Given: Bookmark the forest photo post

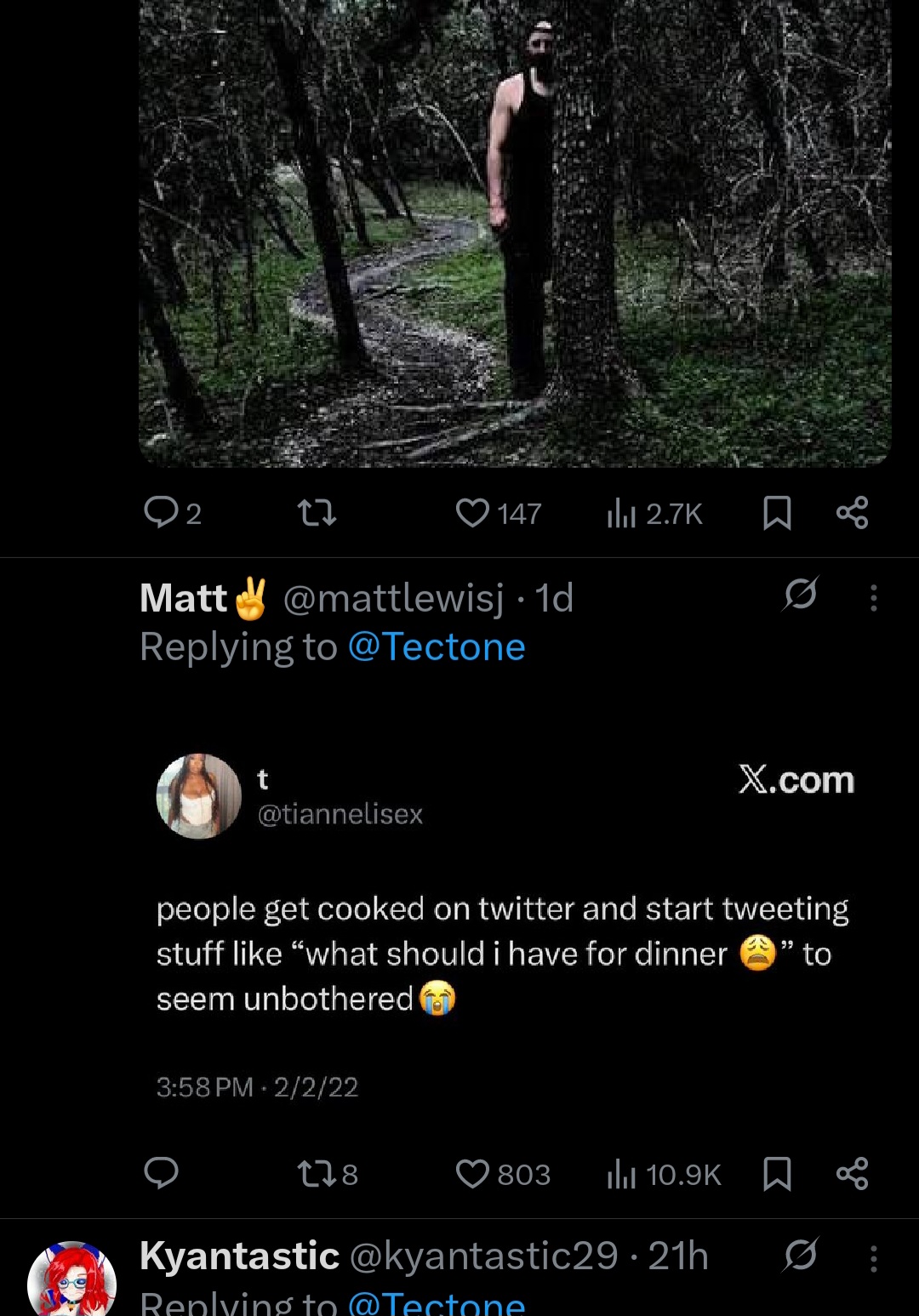Looking at the screenshot, I should click(x=777, y=513).
